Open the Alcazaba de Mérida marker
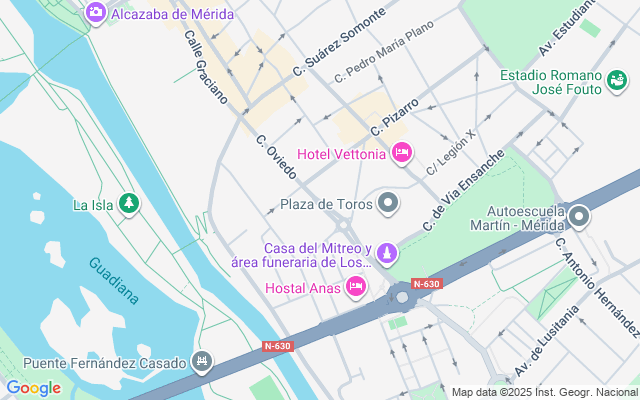 [x=97, y=13]
